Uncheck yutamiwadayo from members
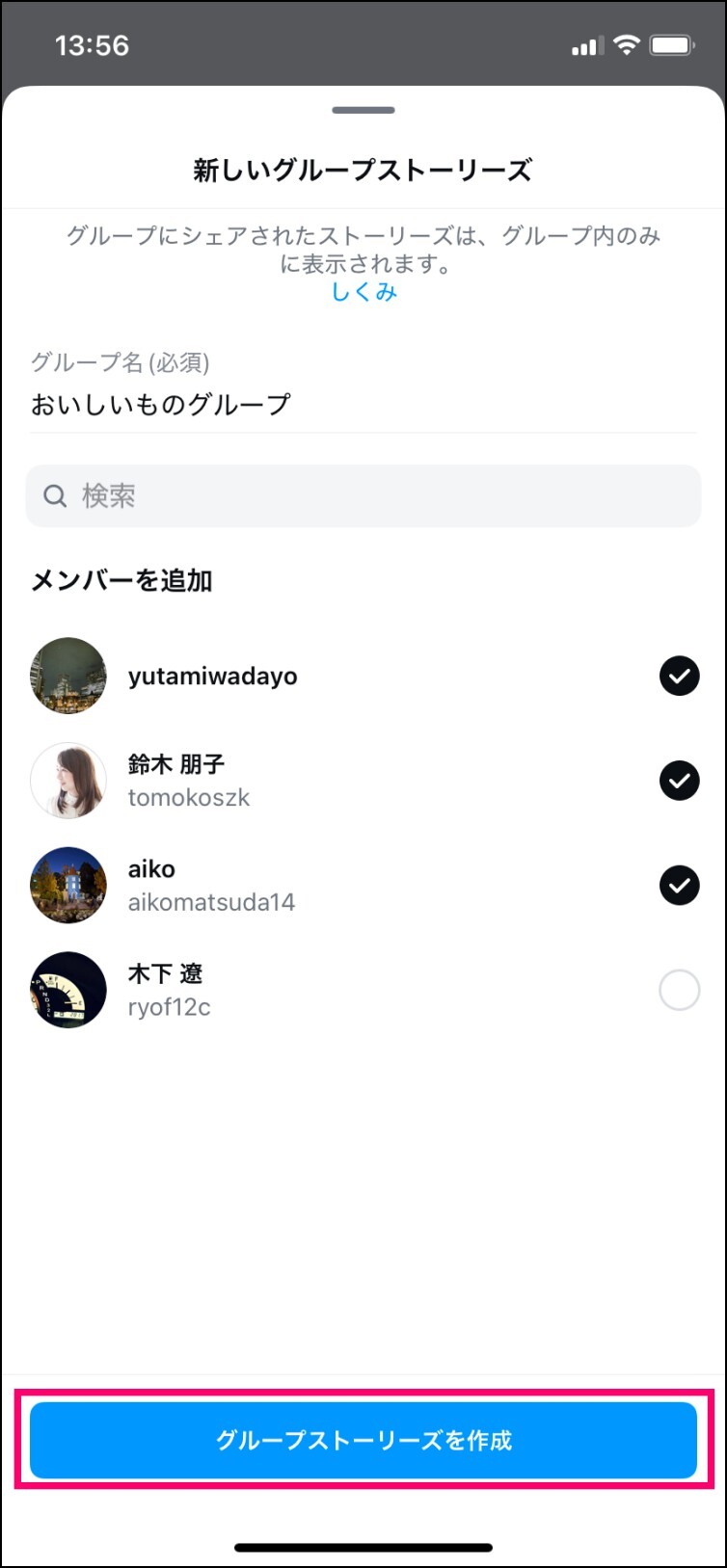This screenshot has width=727, height=1568. click(x=679, y=676)
